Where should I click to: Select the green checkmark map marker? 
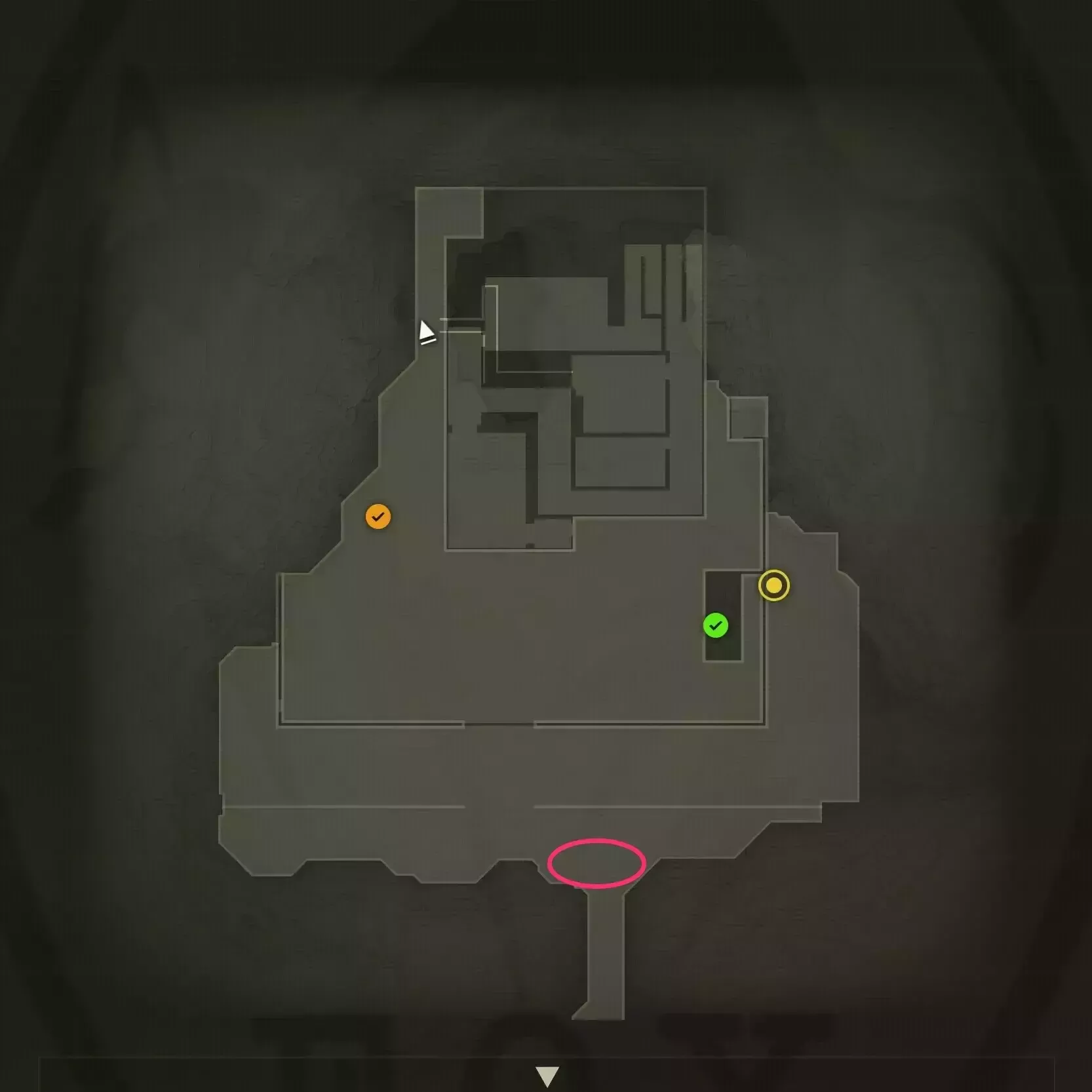point(715,625)
